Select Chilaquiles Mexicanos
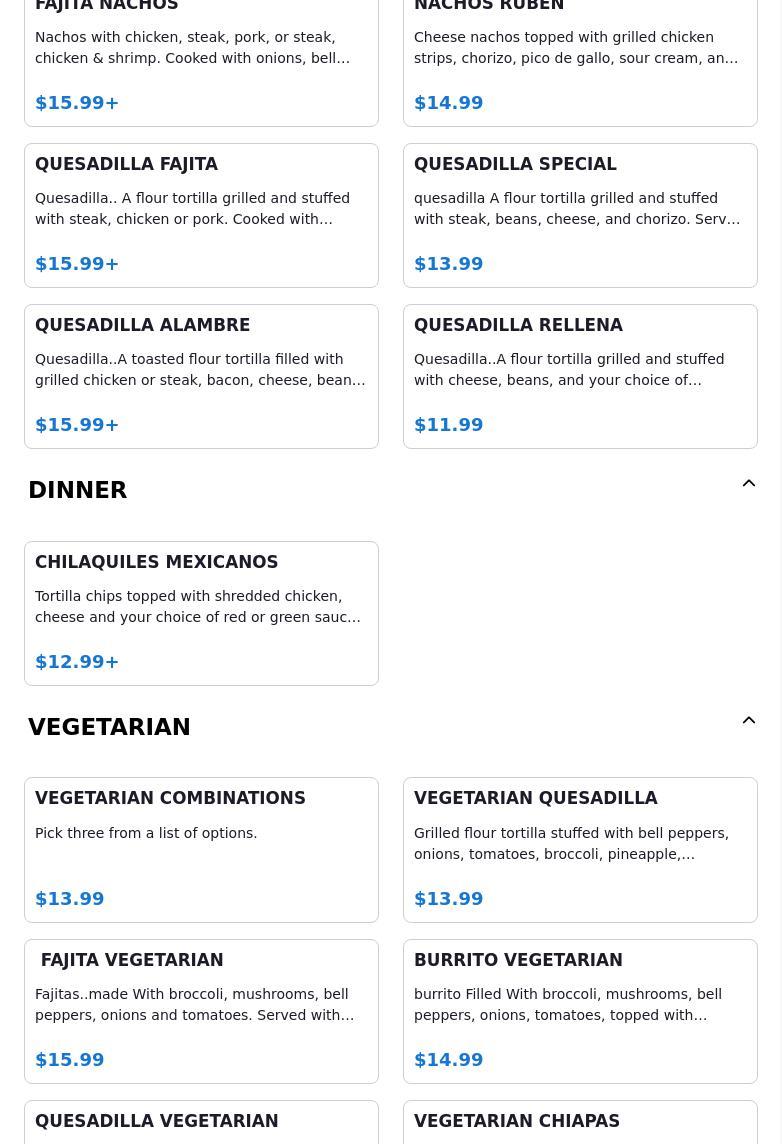 pyautogui.click(x=201, y=613)
